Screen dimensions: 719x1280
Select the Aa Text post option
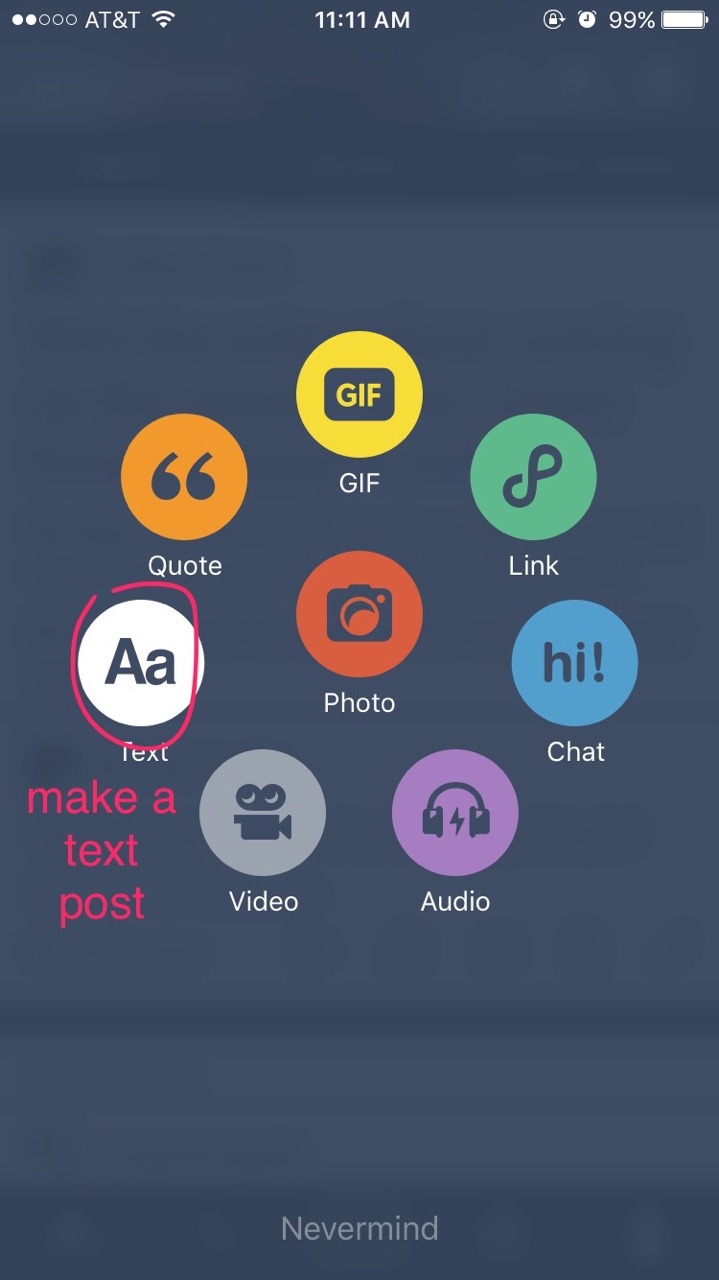141,662
